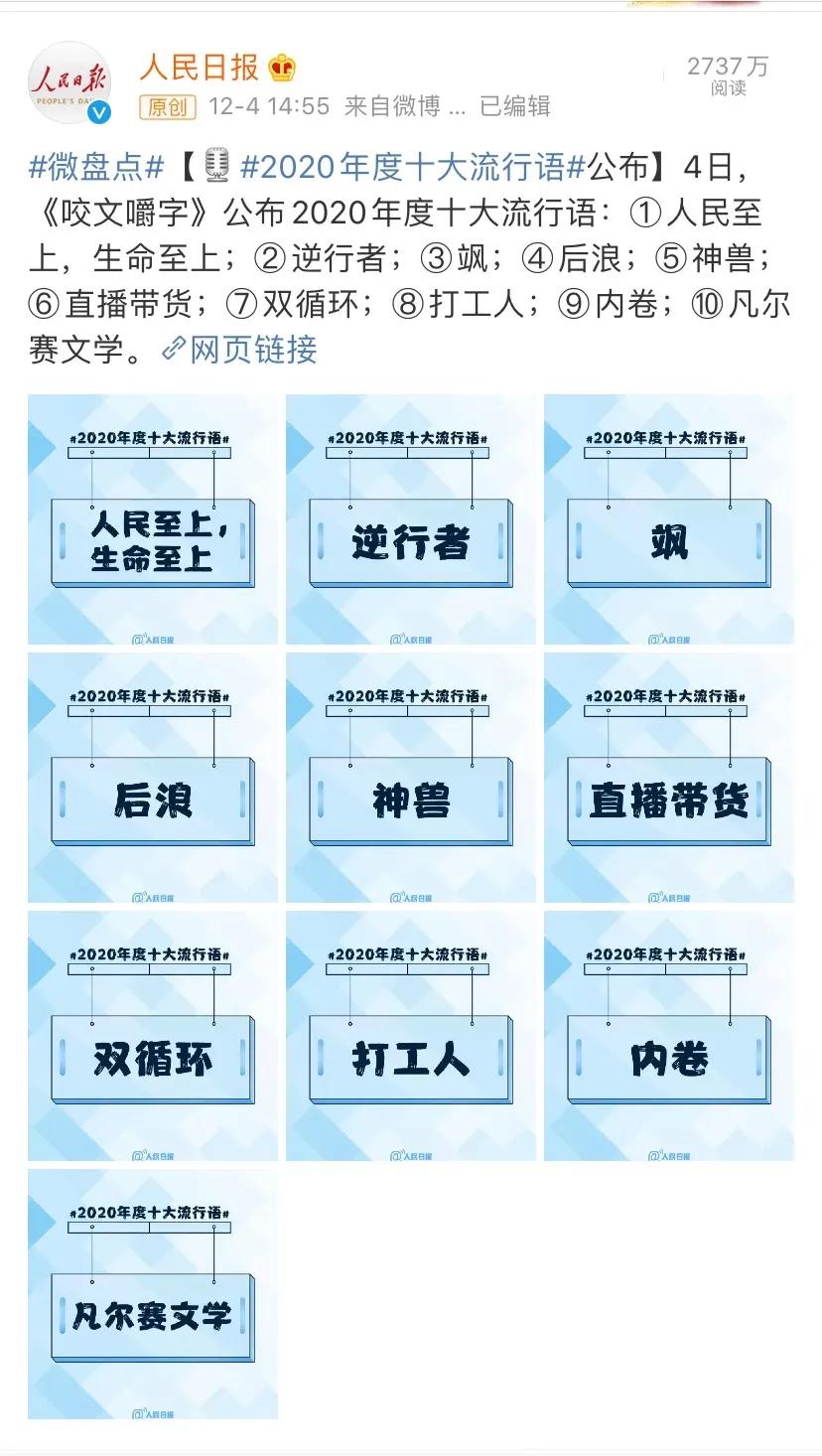Open the 人民日报 account name
The width and height of the screenshot is (822, 1456).
[199, 68]
